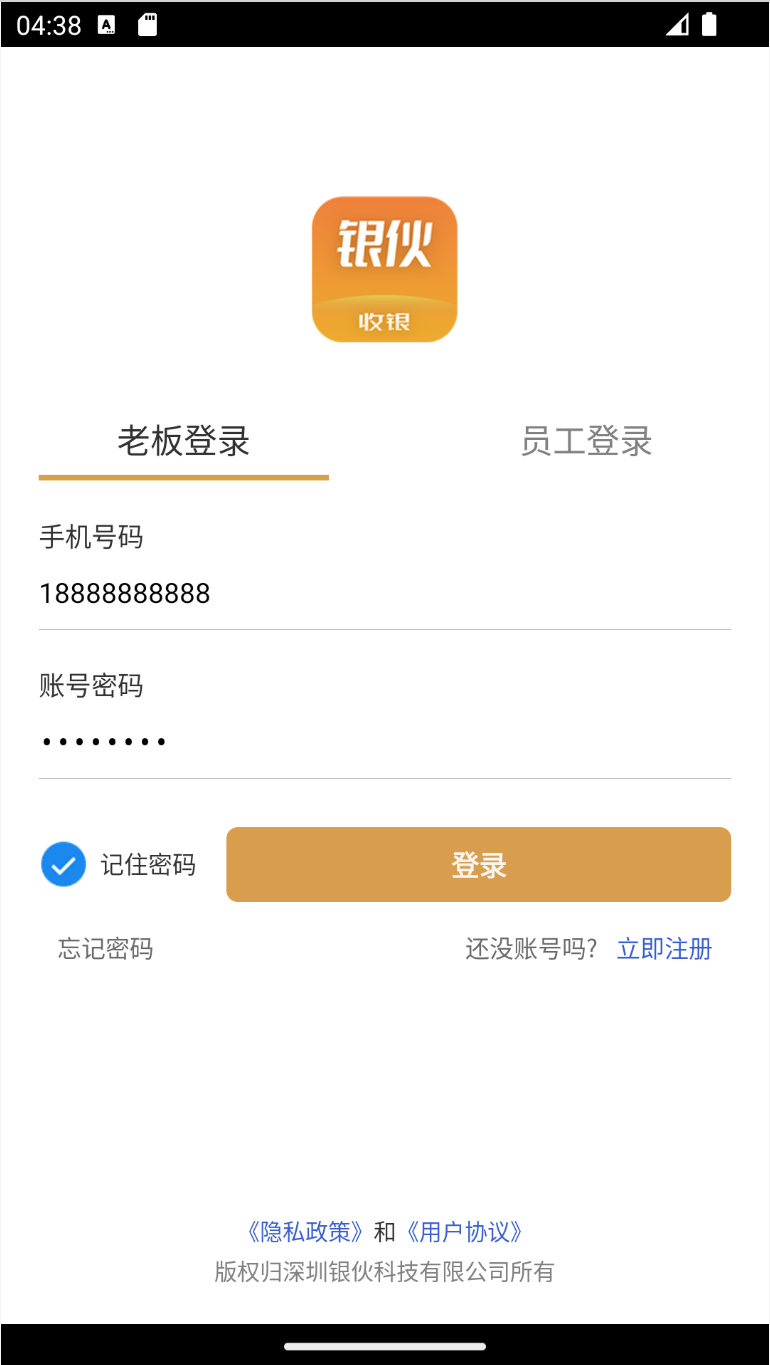Tap the keyboard indicator icon in status bar
This screenshot has height=1365, width=770.
(x=107, y=25)
